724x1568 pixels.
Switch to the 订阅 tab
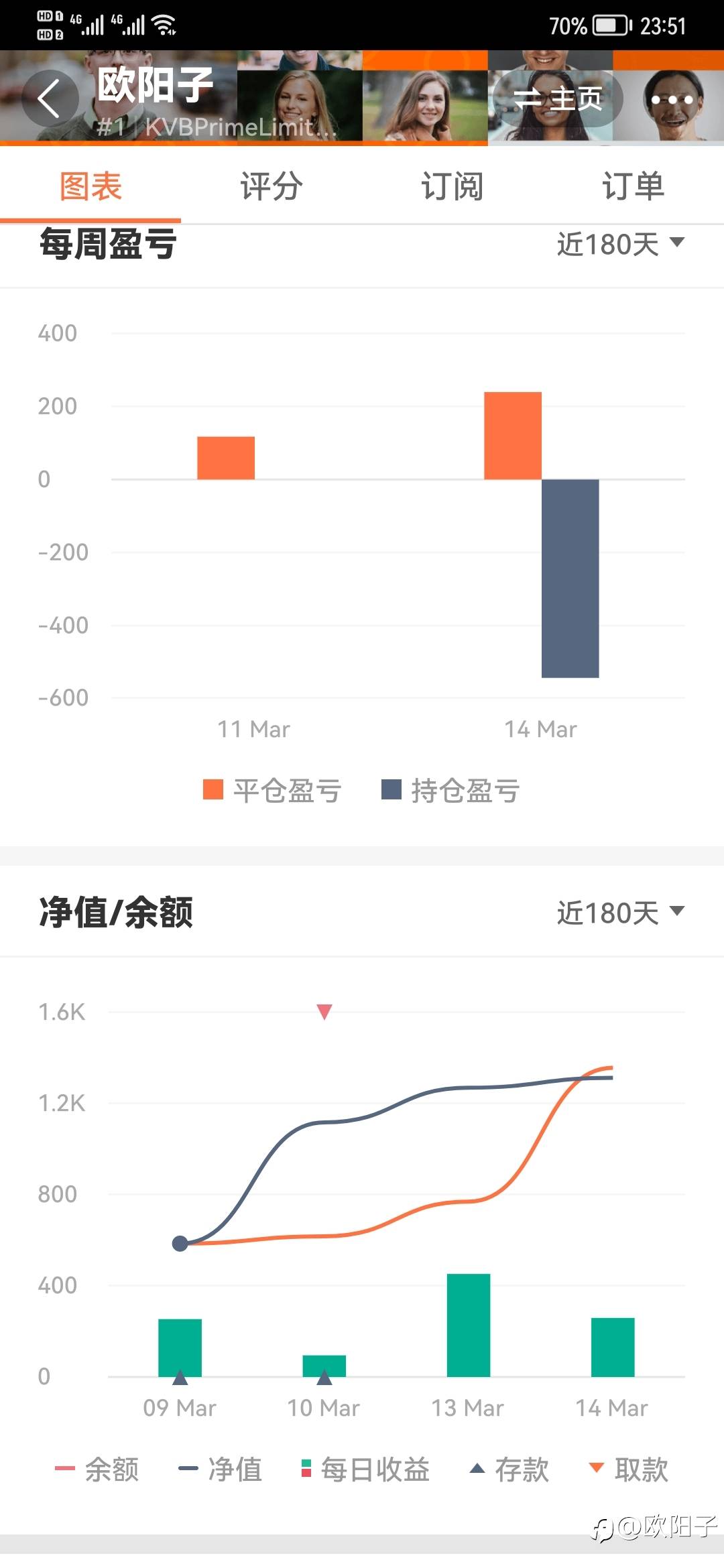tap(452, 186)
